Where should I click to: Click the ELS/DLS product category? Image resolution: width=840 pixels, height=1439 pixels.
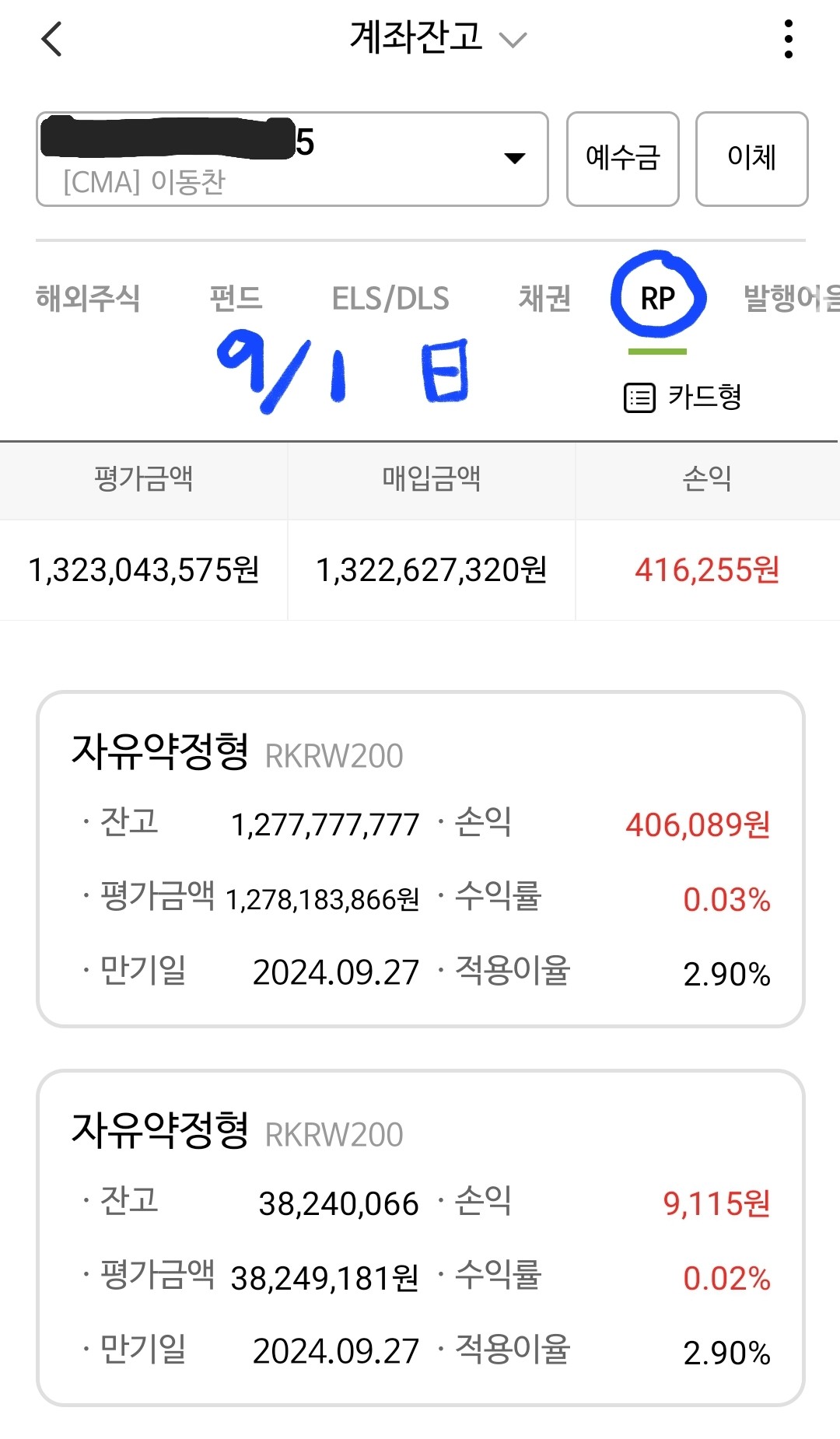[390, 298]
